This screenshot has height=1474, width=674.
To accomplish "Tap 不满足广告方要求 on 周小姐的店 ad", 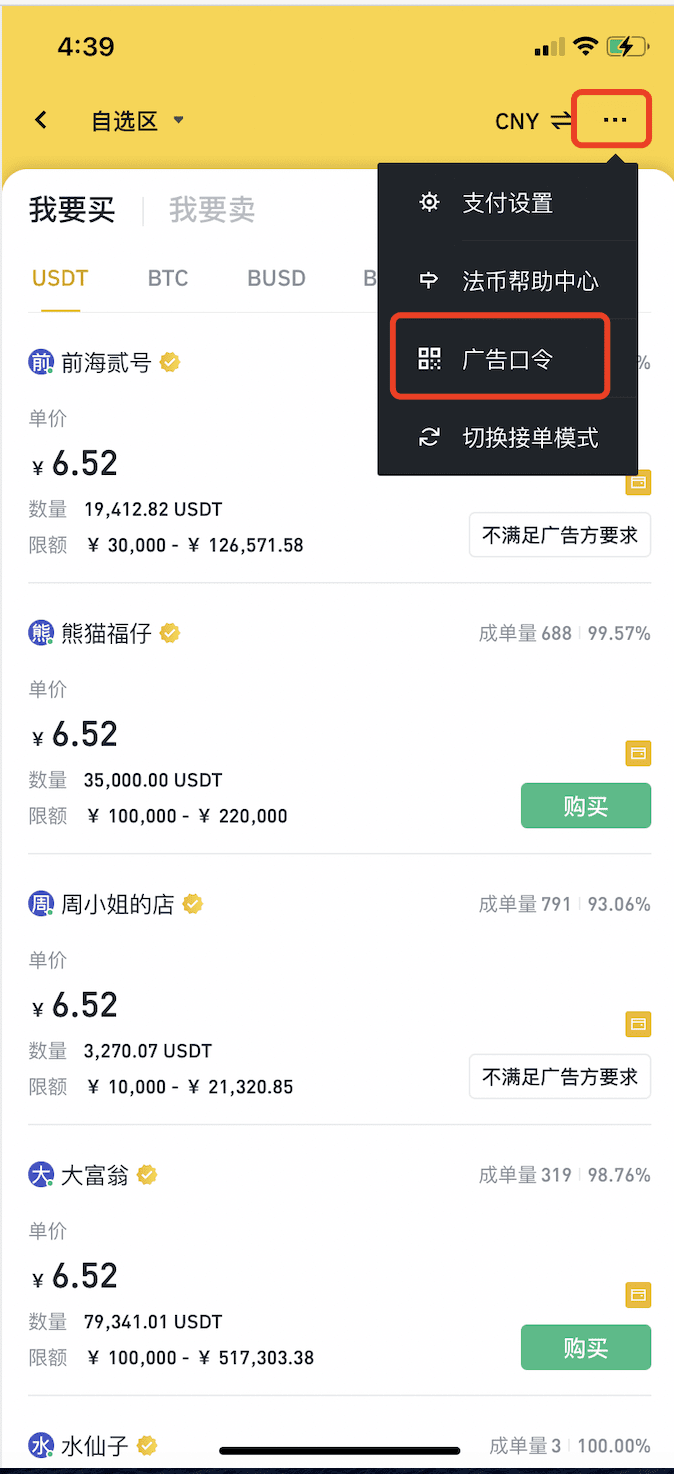I will 560,1076.
